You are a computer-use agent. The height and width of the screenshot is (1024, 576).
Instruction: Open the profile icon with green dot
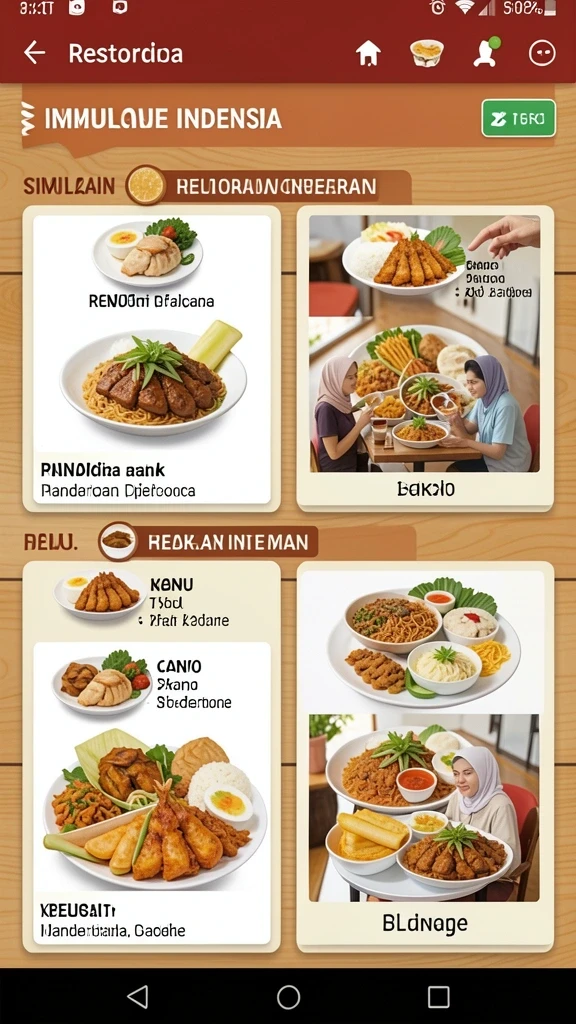point(486,52)
